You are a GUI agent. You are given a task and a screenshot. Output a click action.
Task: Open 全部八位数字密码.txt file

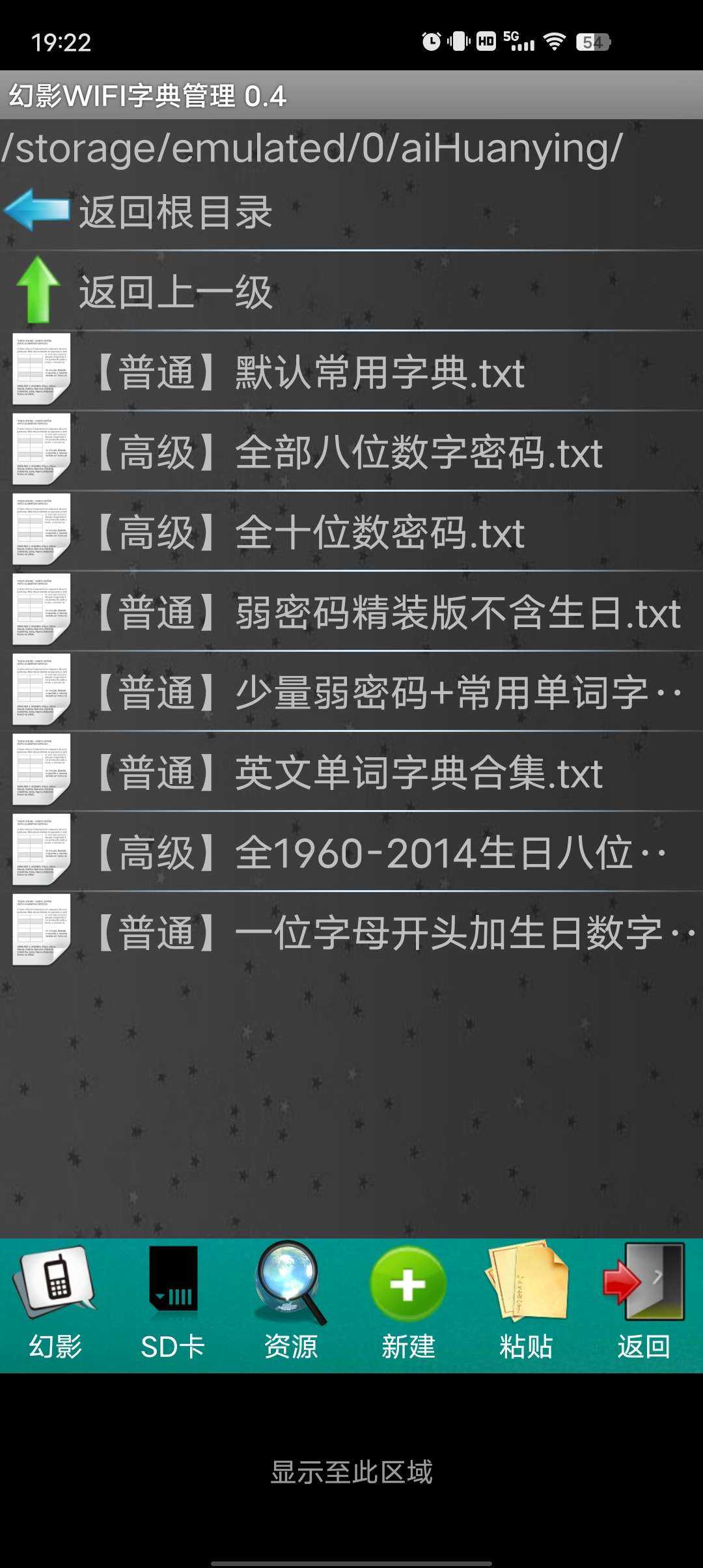pyautogui.click(x=351, y=453)
